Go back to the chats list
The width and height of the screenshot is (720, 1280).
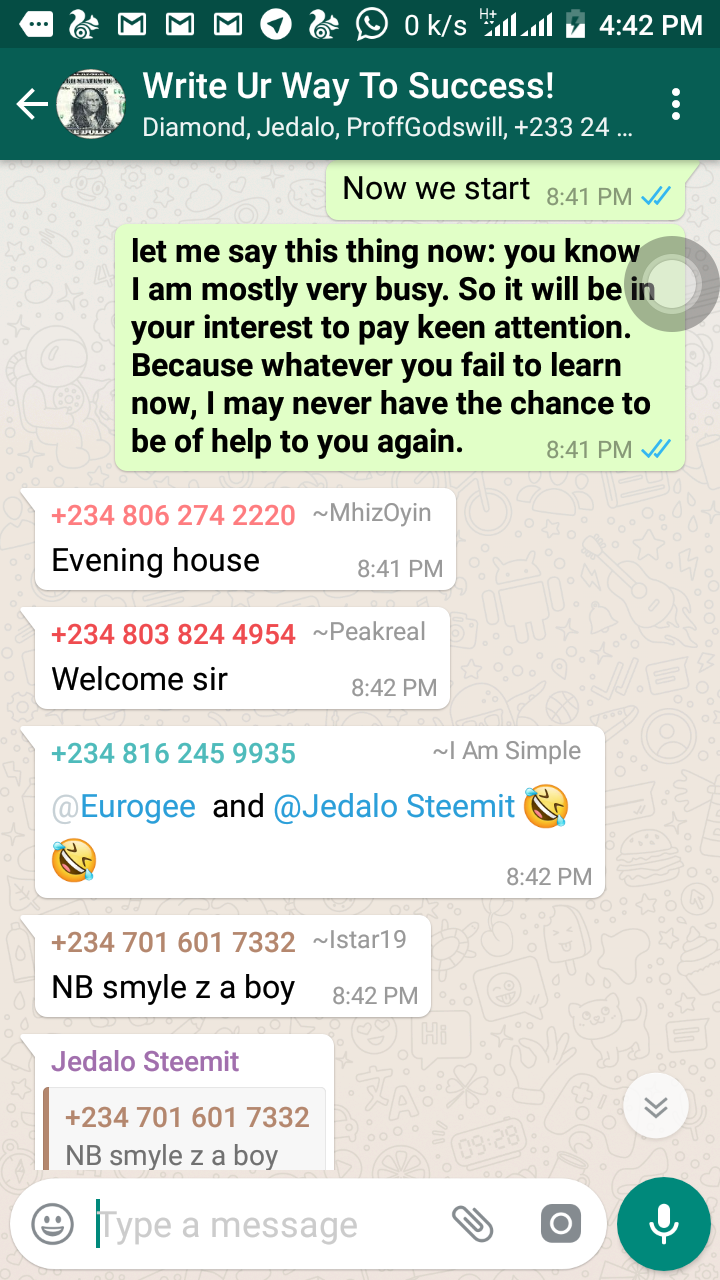pos(32,104)
